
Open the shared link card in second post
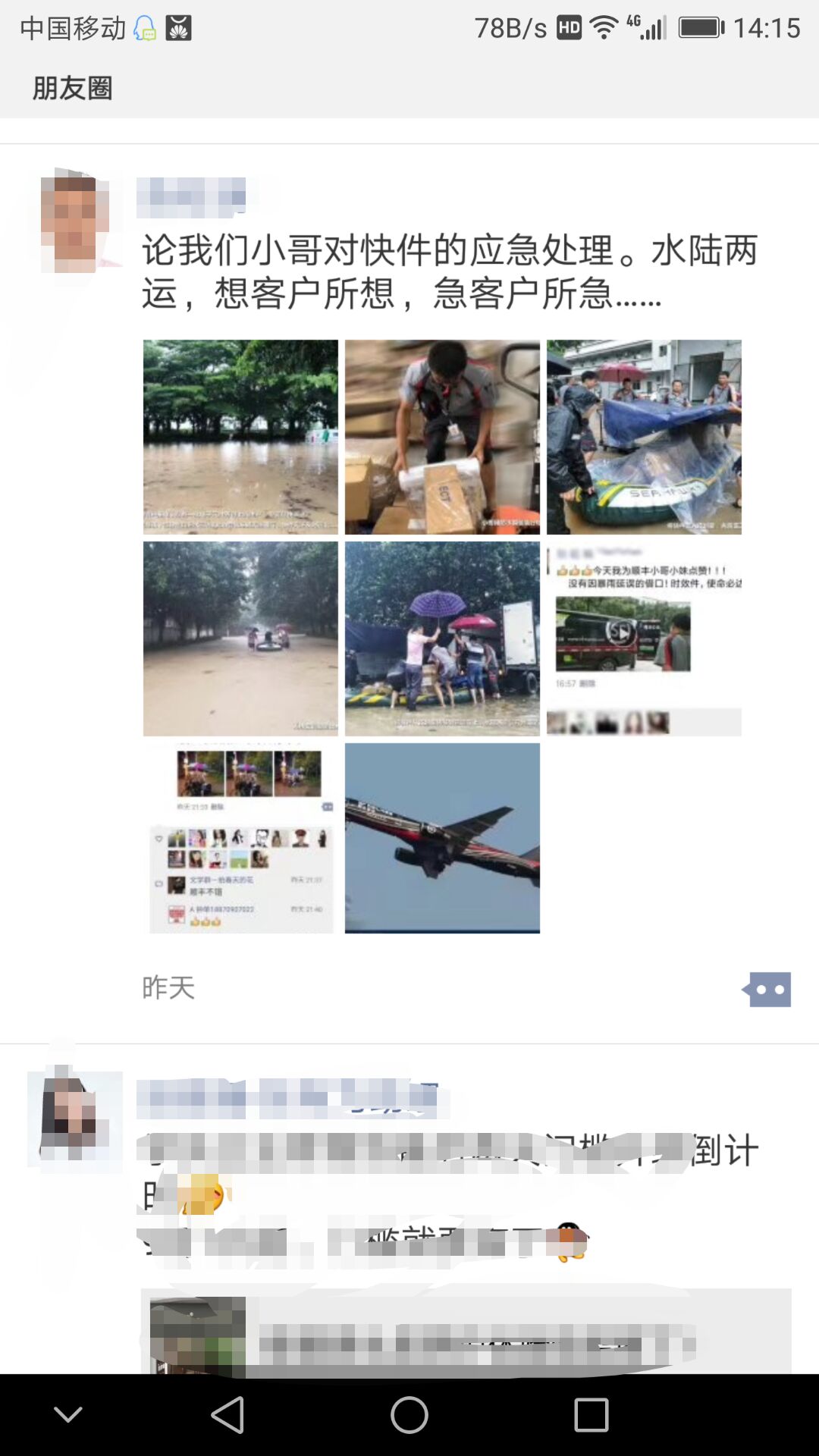coord(466,1335)
